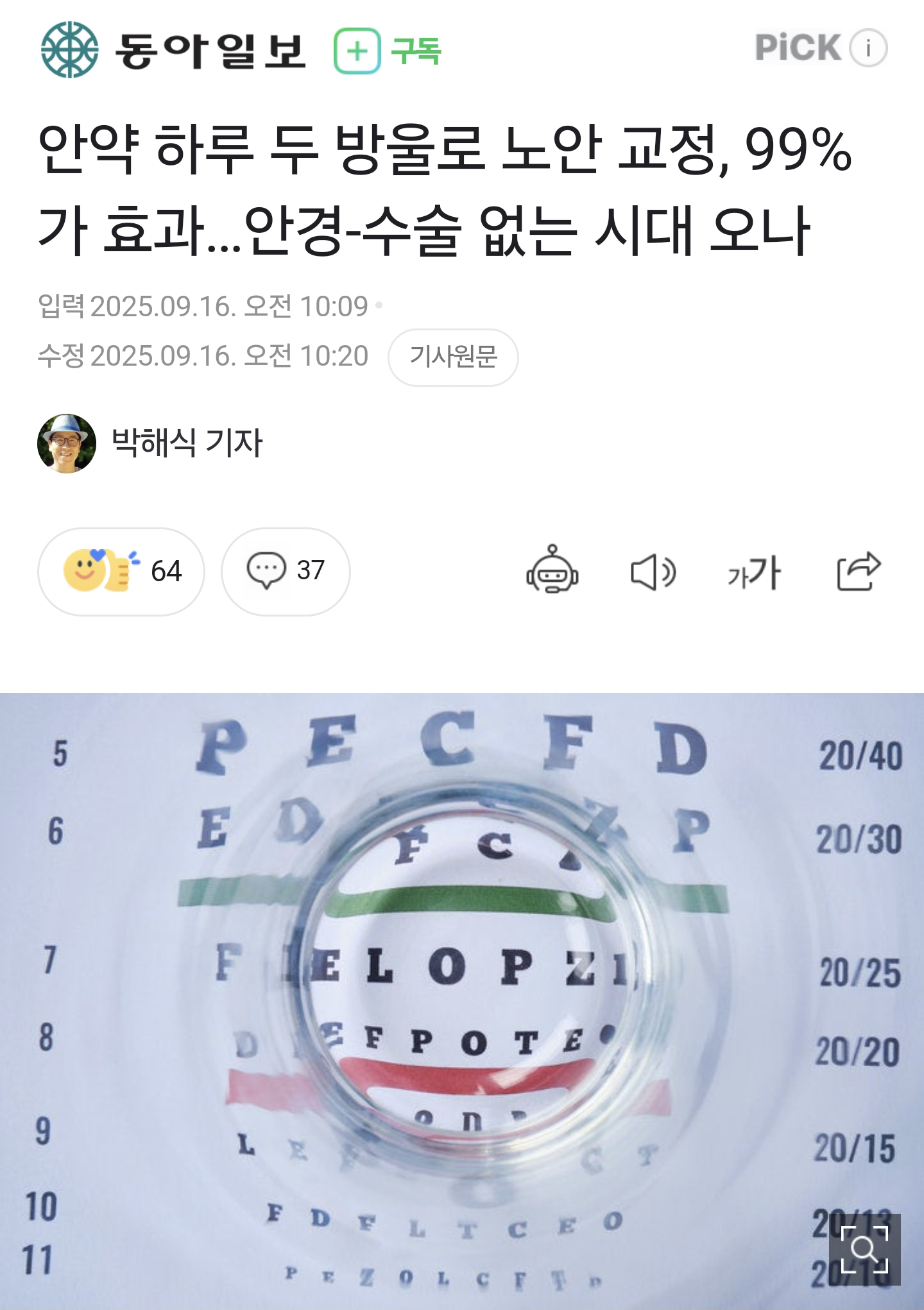This screenshot has height=1310, width=924.
Task: Open the AI summary robot icon
Action: [552, 570]
